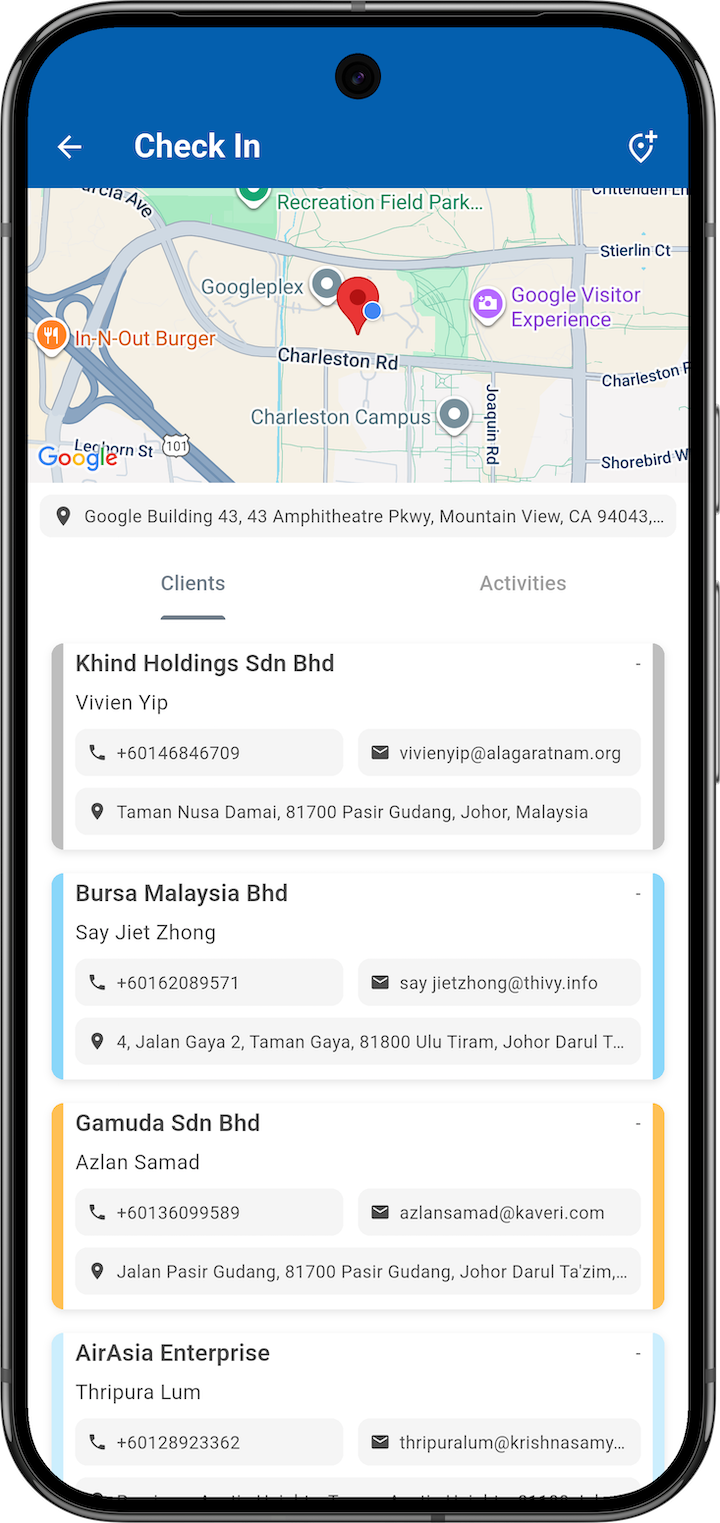This screenshot has width=720, height=1523.
Task: Tap the Google Building 43 address bar
Action: 358,517
